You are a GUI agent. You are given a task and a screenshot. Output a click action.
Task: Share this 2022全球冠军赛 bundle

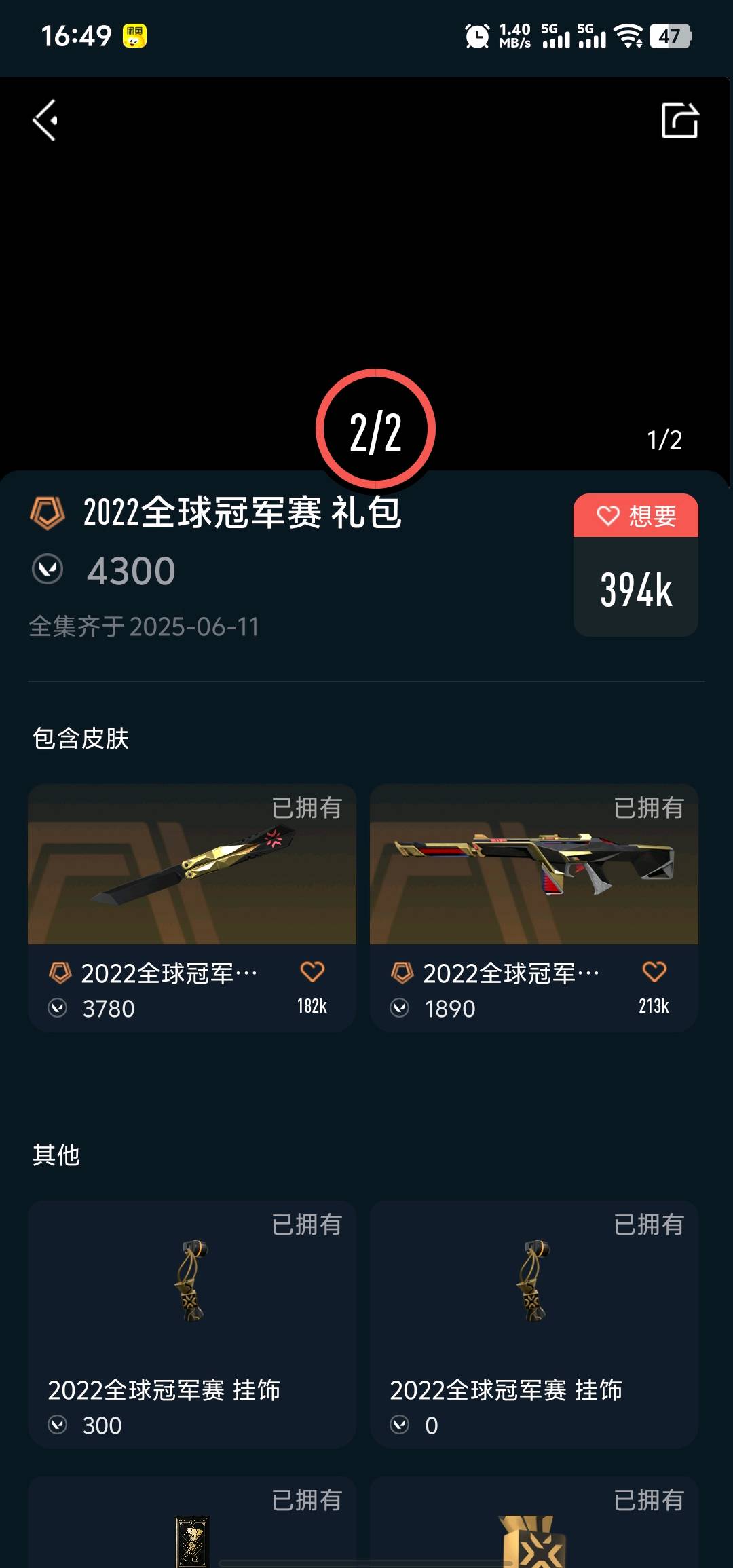(679, 121)
